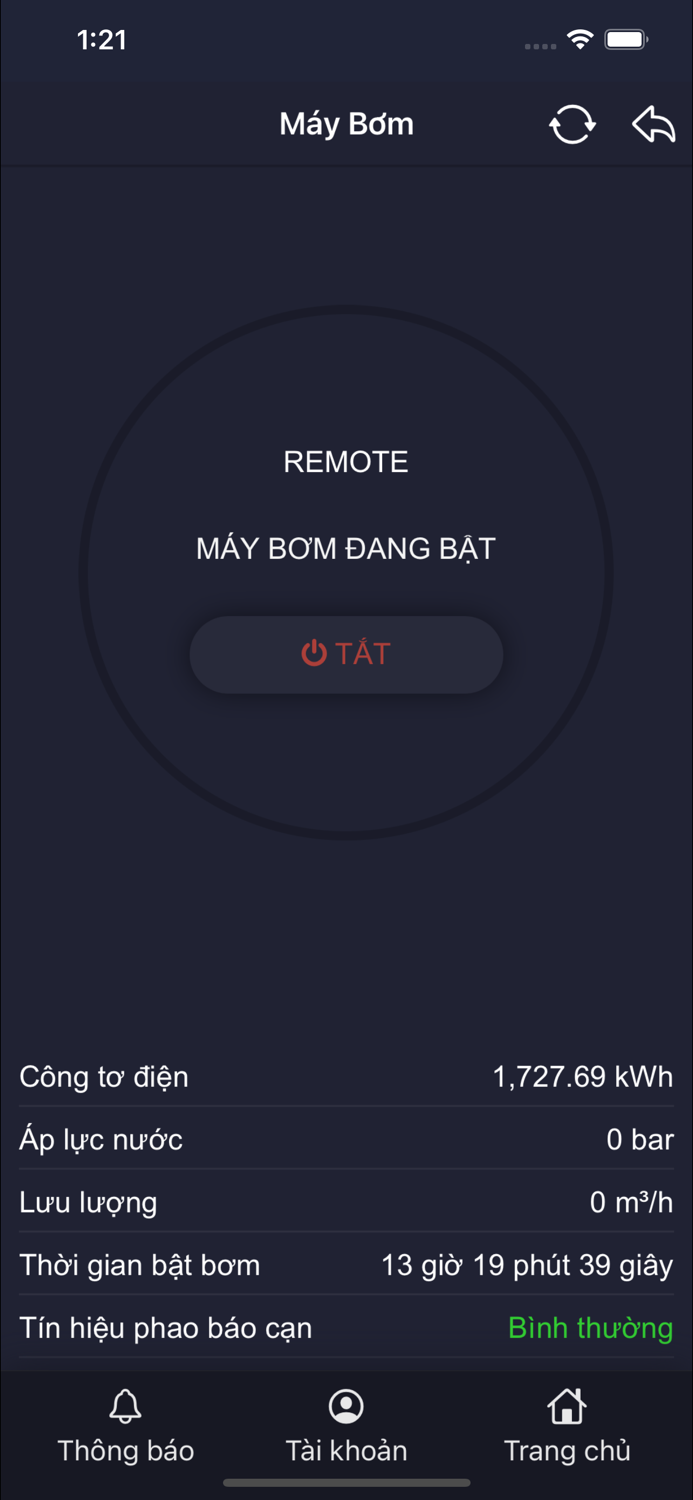Turn off the pump with TẮT button
Screen dimensions: 693x1500
click(x=346, y=654)
